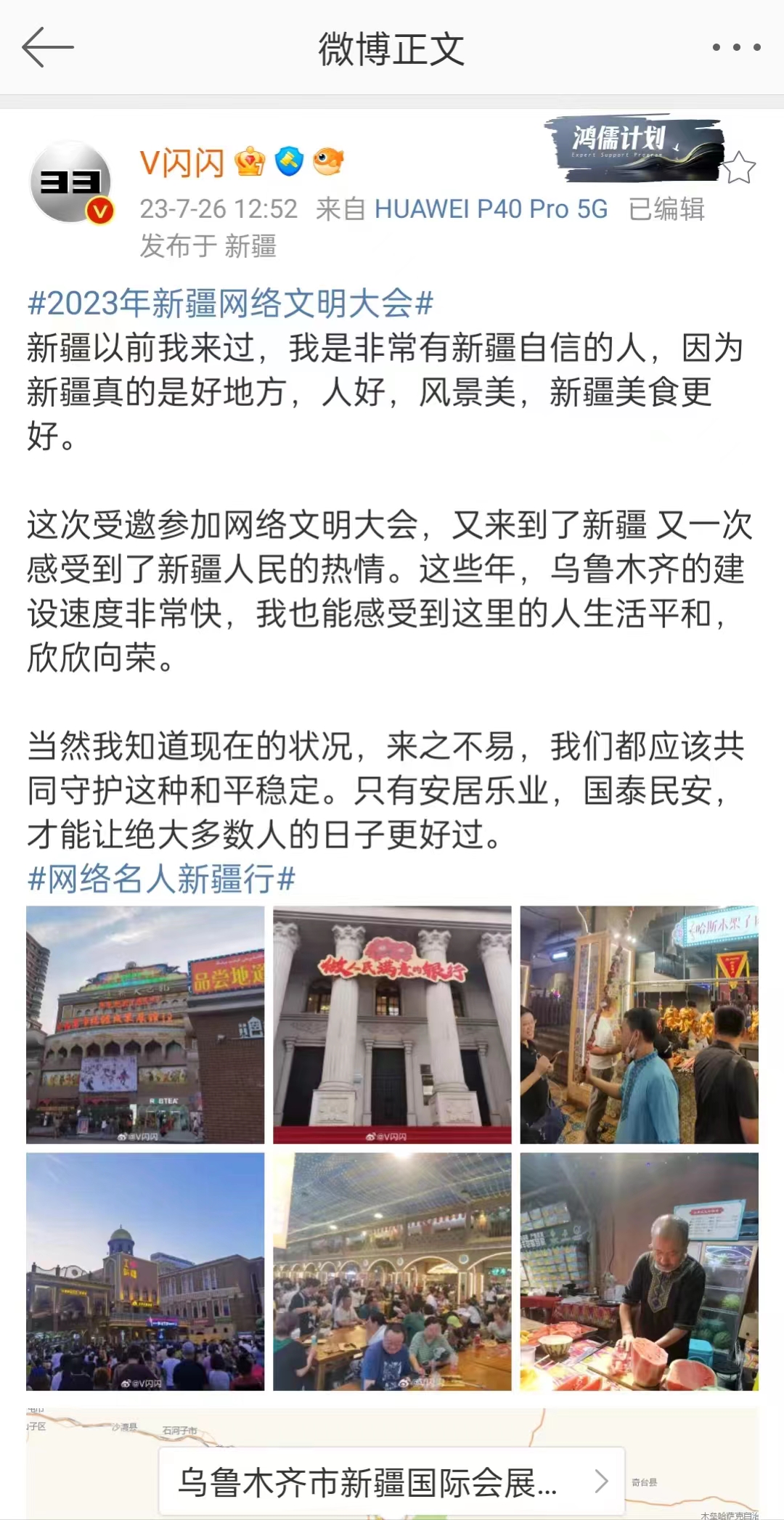
Task: Open hashtag #2023年新疆网络文明大会#
Action: [x=230, y=303]
